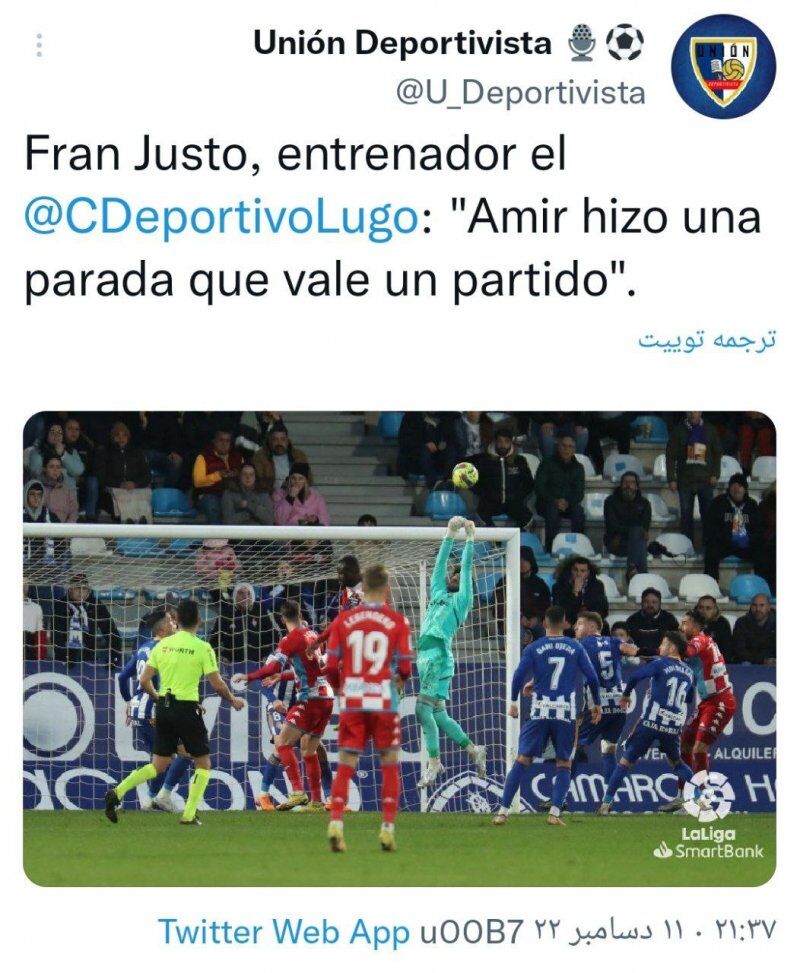800x973 pixels.
Task: Open the tweet's three-dot overflow menu
Action: (39, 45)
